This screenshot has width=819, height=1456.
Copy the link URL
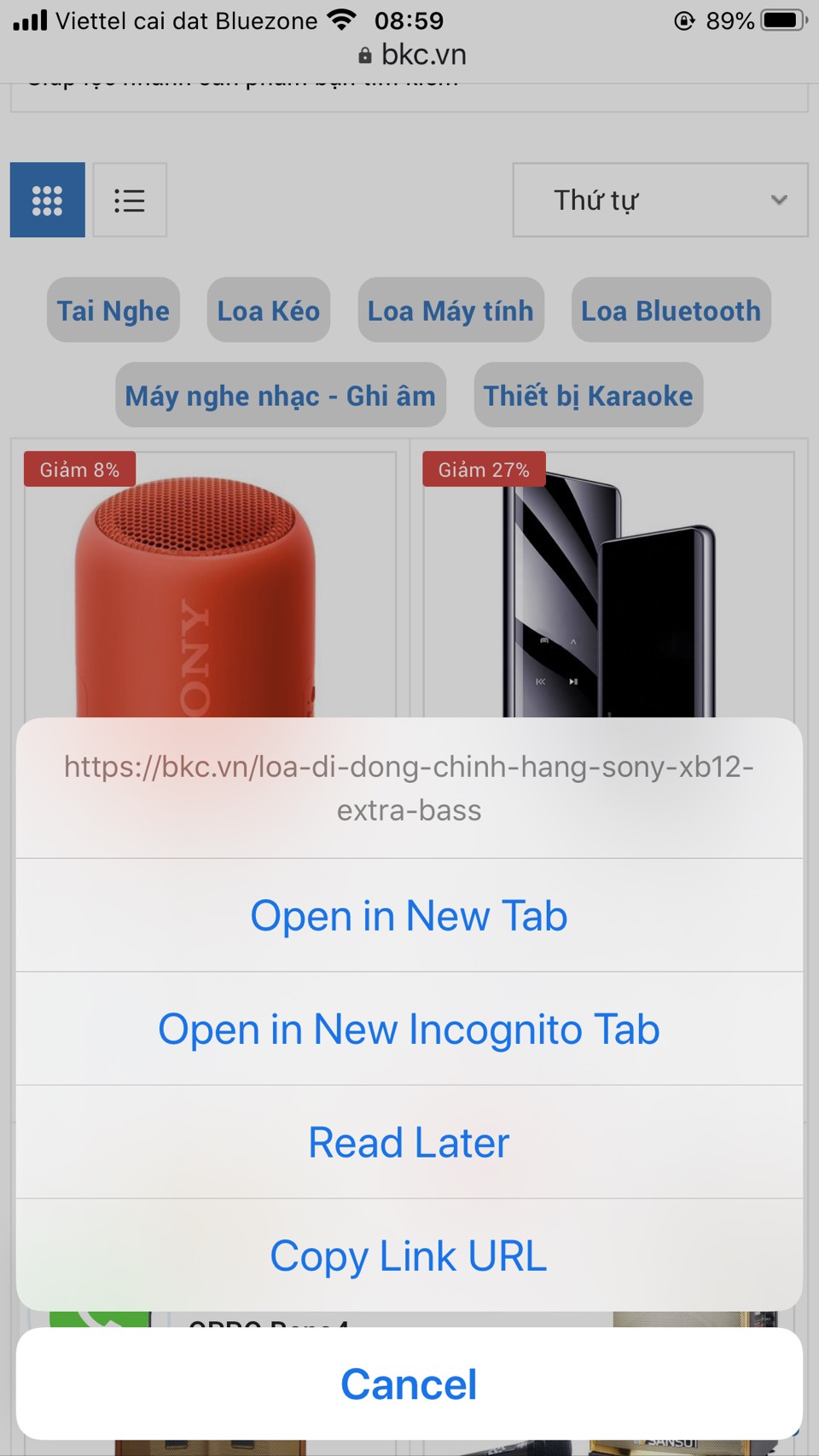(409, 1256)
